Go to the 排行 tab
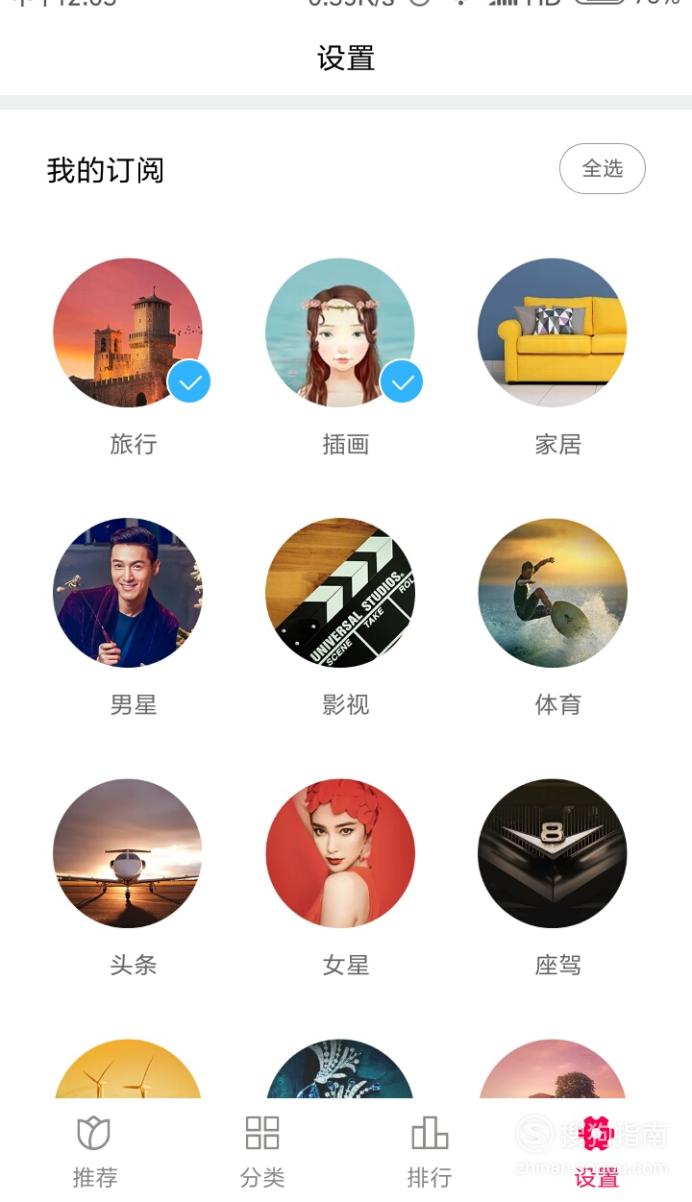This screenshot has width=692, height=1202. (x=430, y=1151)
